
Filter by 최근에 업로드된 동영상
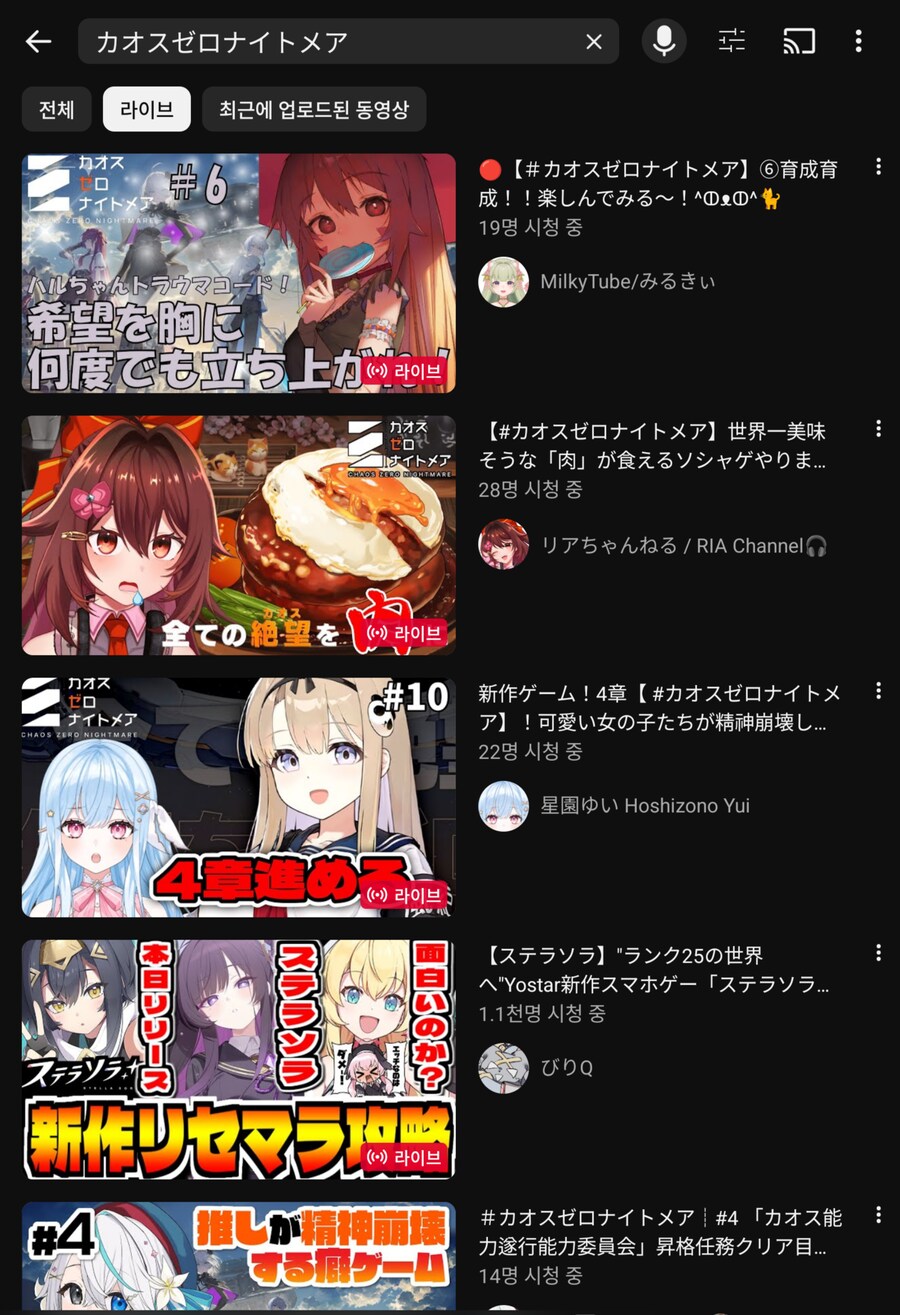coord(314,109)
